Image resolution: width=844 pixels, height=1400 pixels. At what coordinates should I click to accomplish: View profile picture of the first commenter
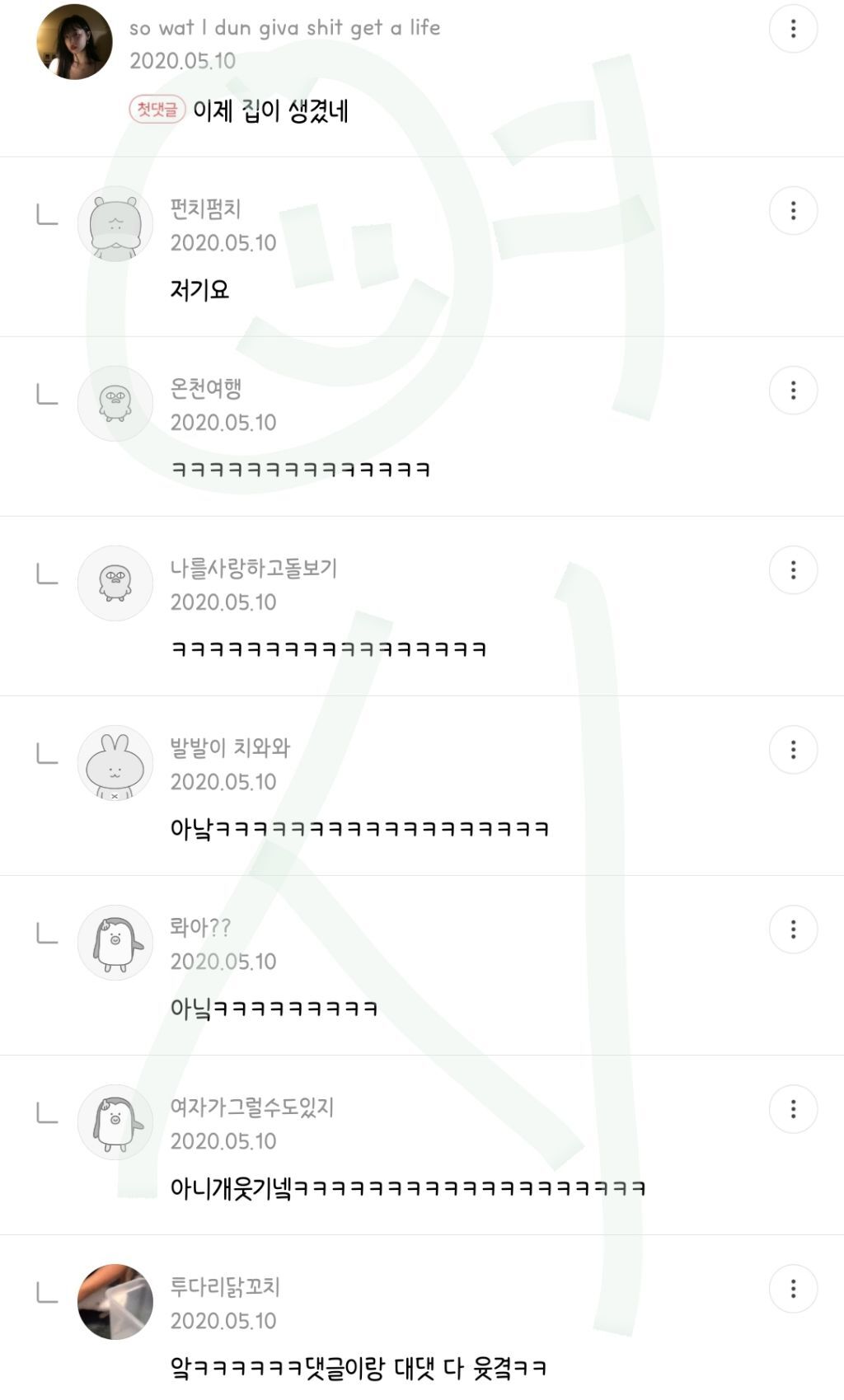[x=75, y=42]
